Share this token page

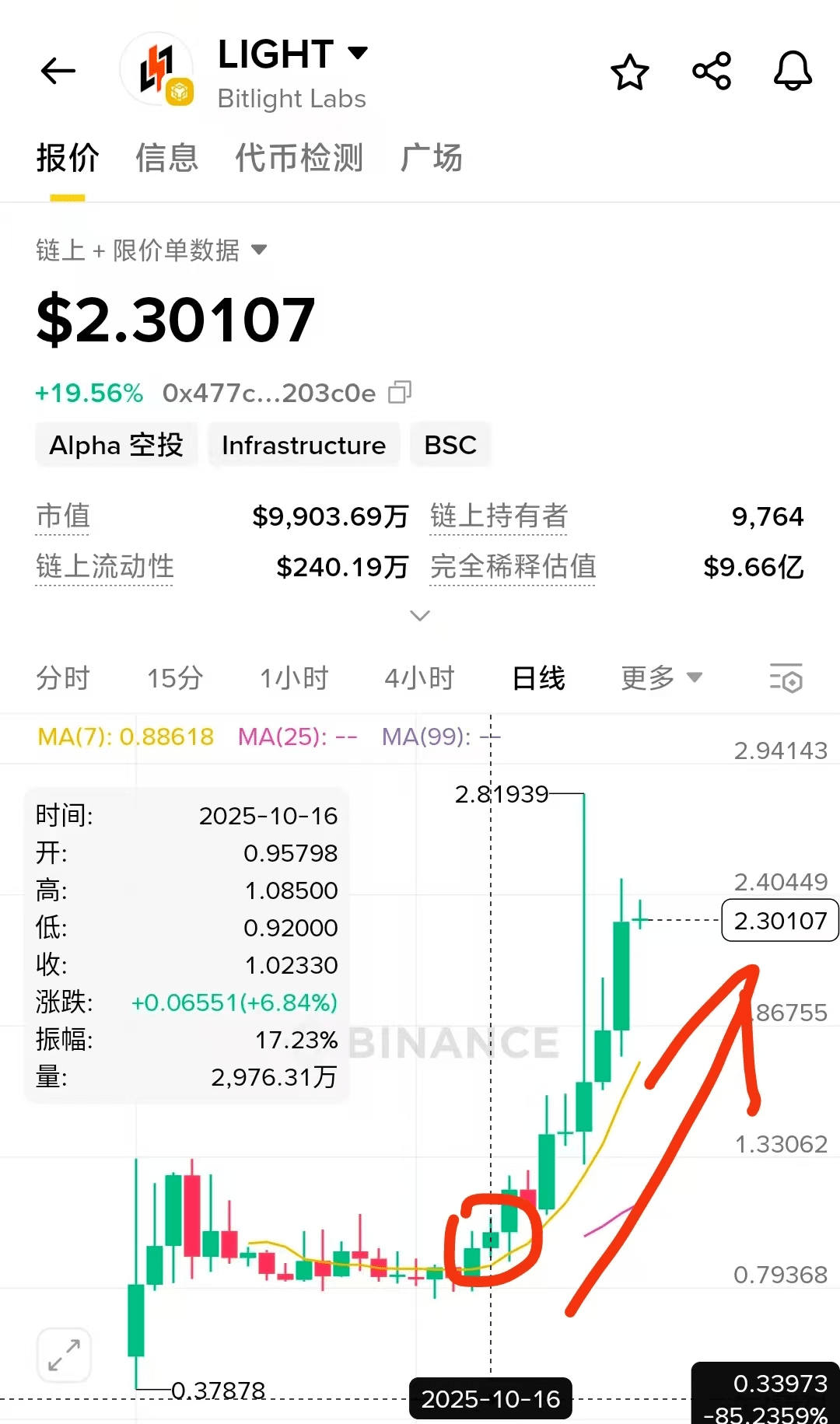tap(711, 72)
